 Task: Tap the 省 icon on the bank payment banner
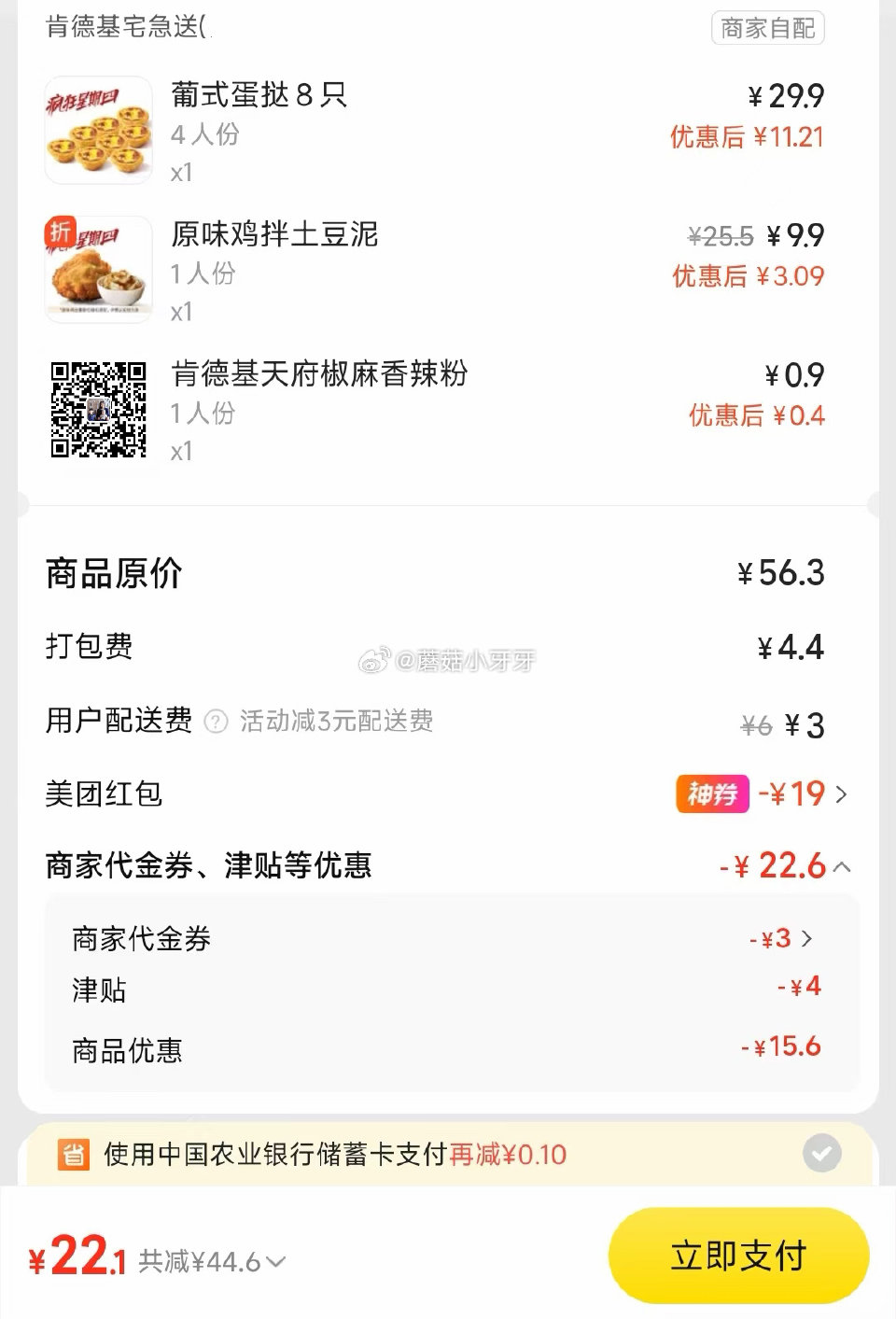tap(74, 1154)
